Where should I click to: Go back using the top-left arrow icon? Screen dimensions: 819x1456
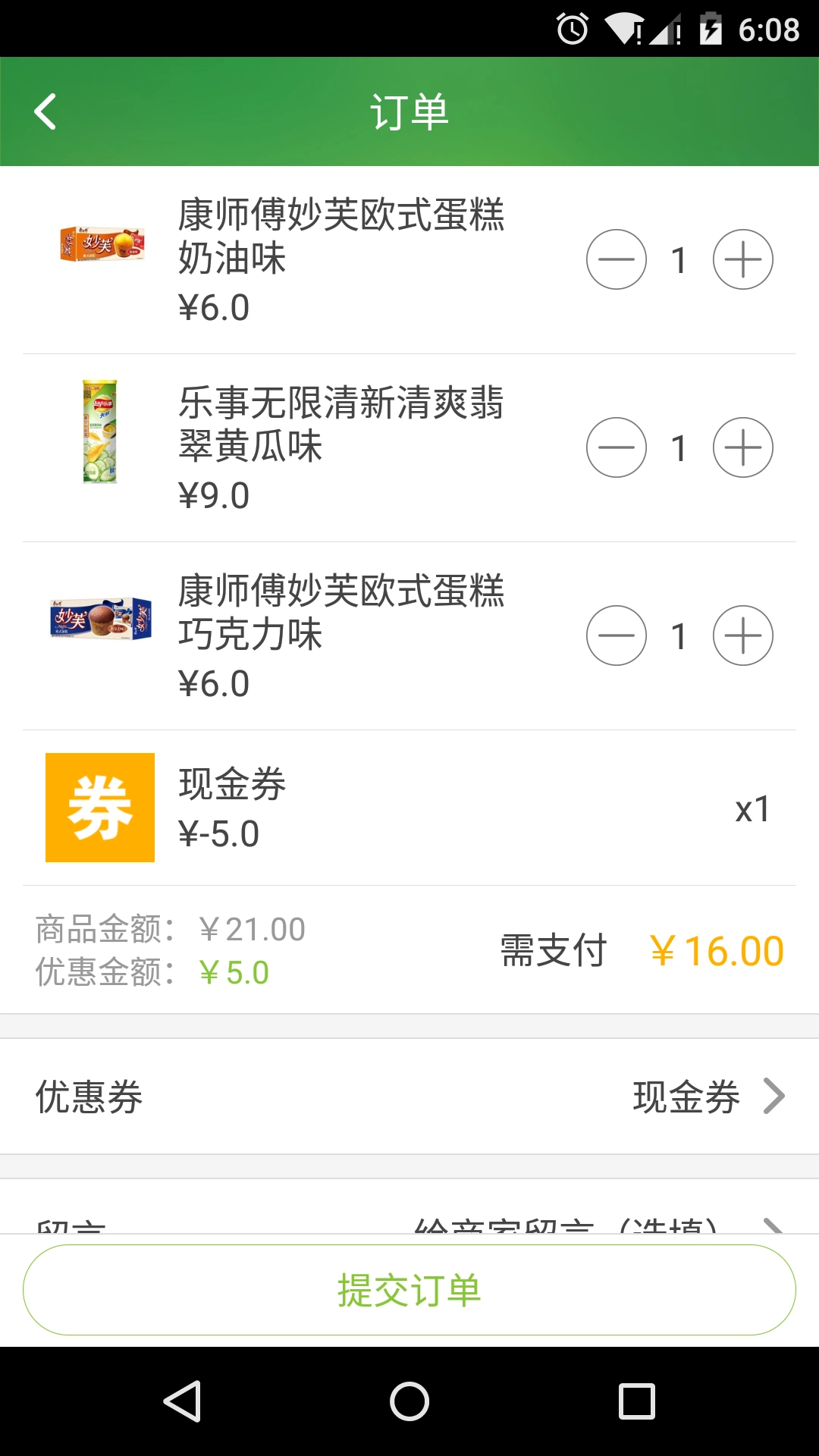45,111
